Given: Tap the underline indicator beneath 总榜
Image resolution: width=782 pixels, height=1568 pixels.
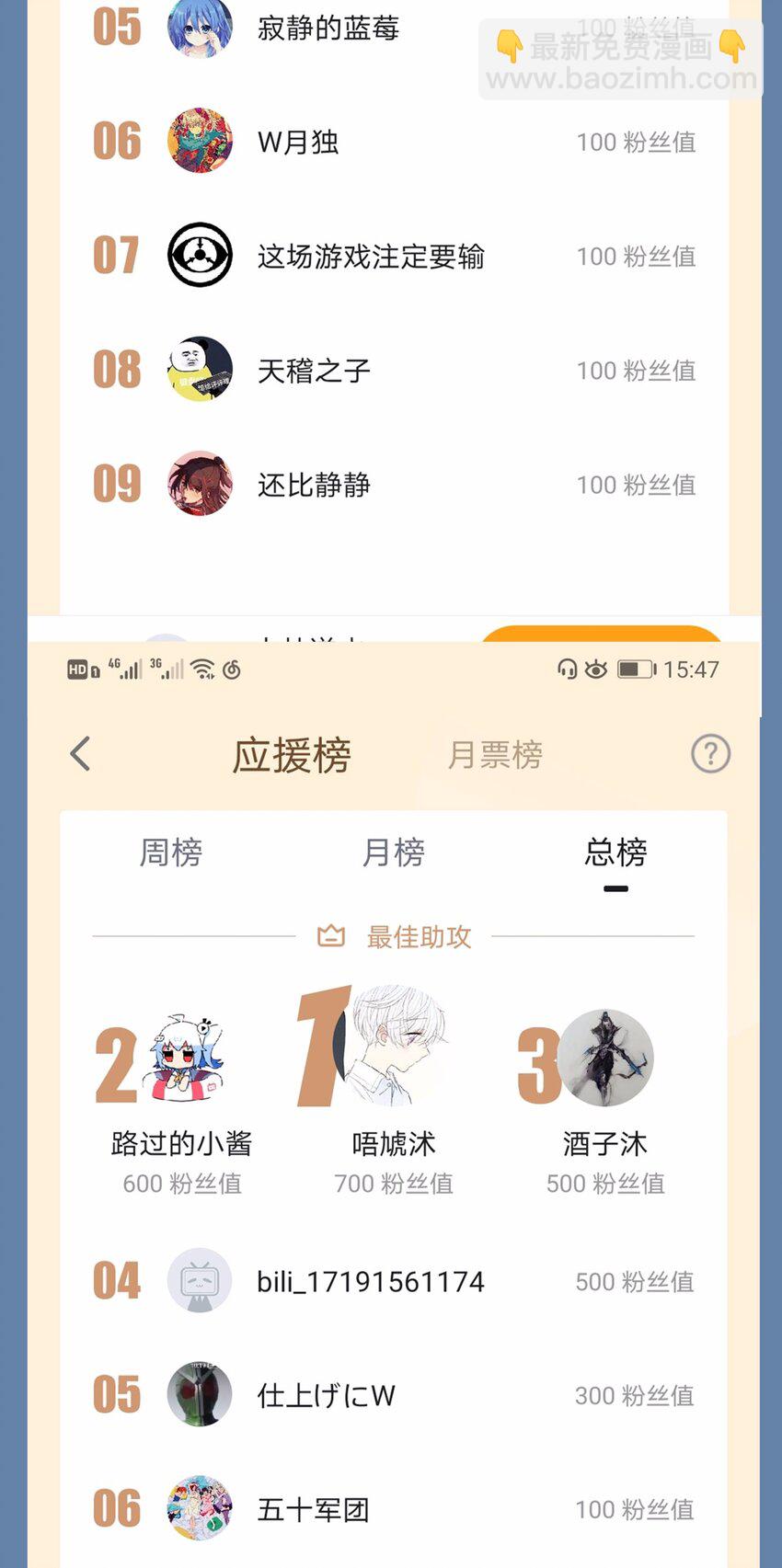Looking at the screenshot, I should coord(615,887).
